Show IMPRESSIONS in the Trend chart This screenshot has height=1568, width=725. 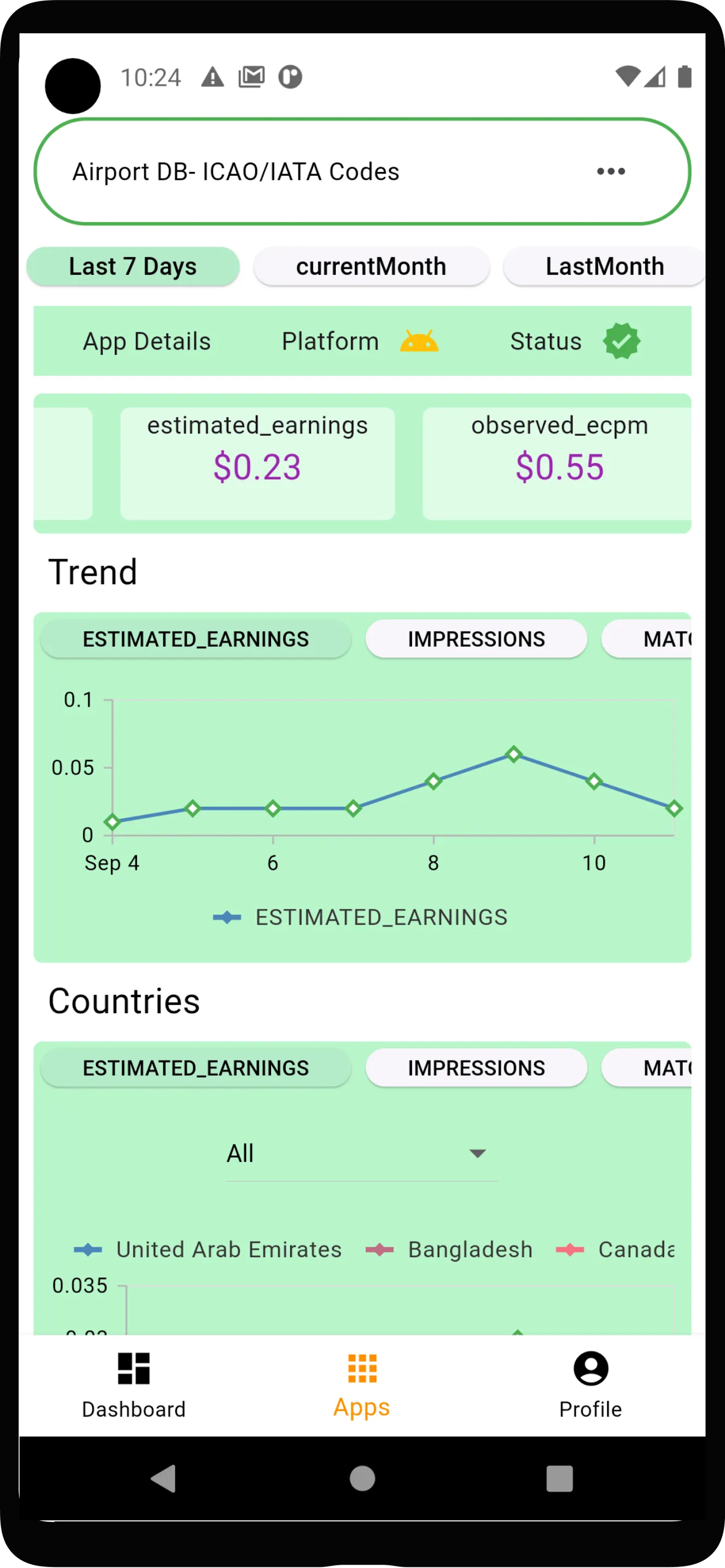coord(476,639)
